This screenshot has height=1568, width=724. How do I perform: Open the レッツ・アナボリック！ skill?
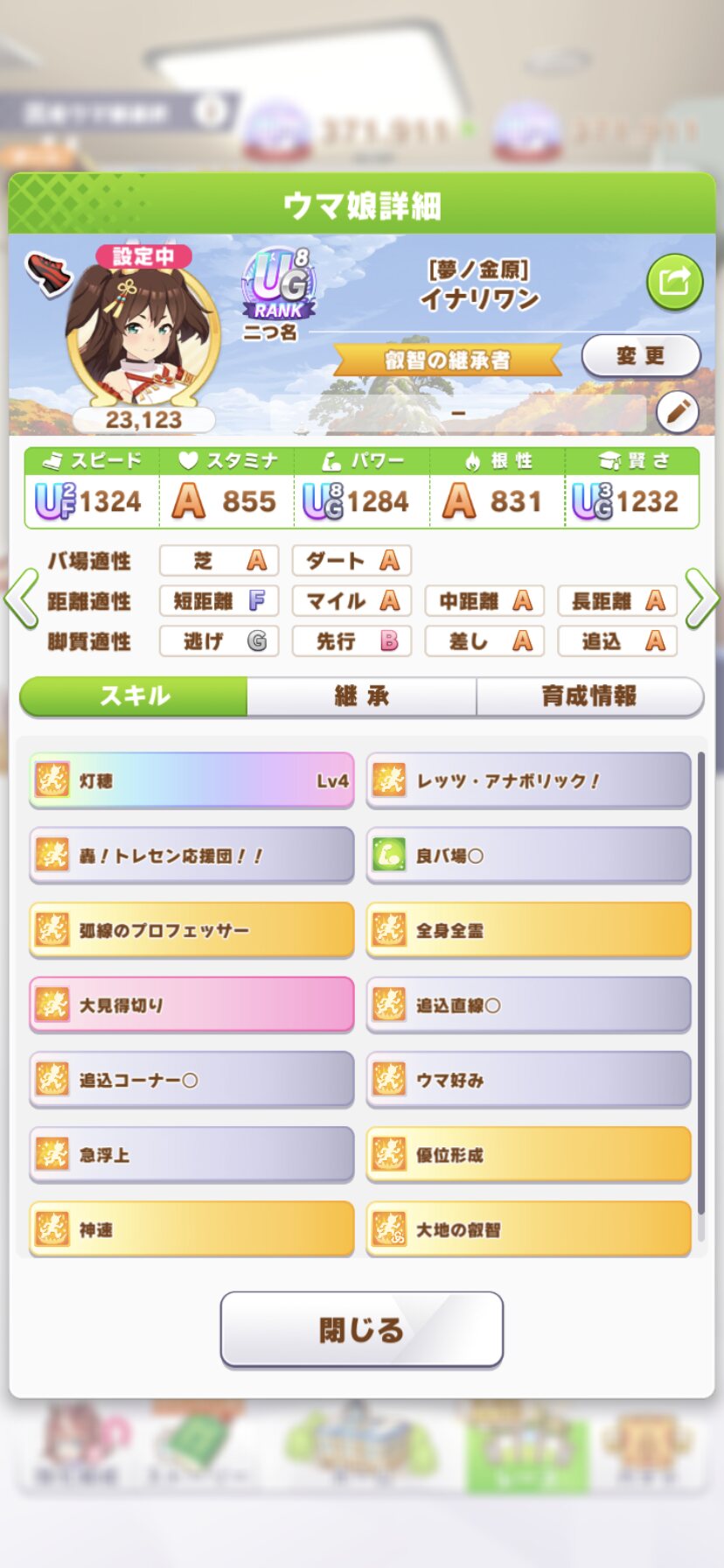coord(528,780)
